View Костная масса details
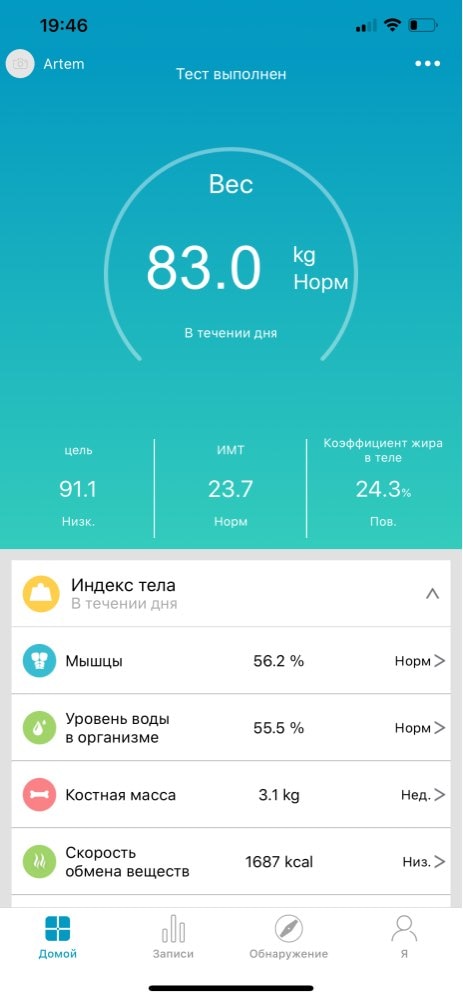463x1000 pixels. [231, 795]
